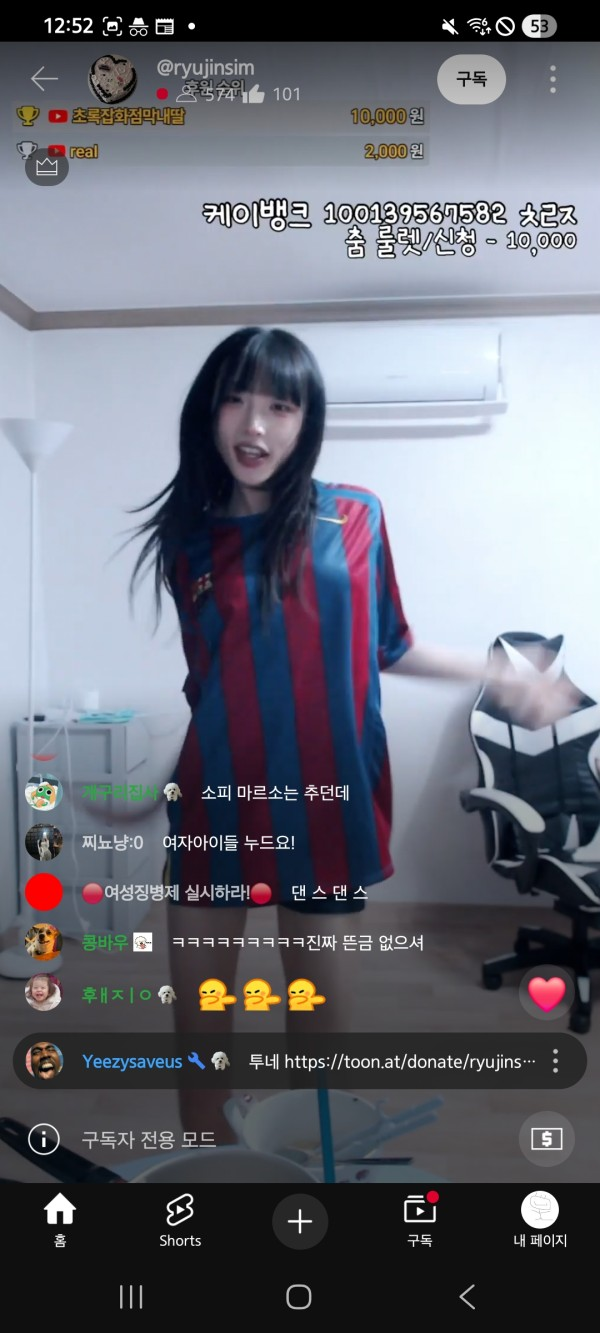Open the @ryujinsim channel avatar
Viewport: 600px width, 1333px height.
pyautogui.click(x=113, y=79)
